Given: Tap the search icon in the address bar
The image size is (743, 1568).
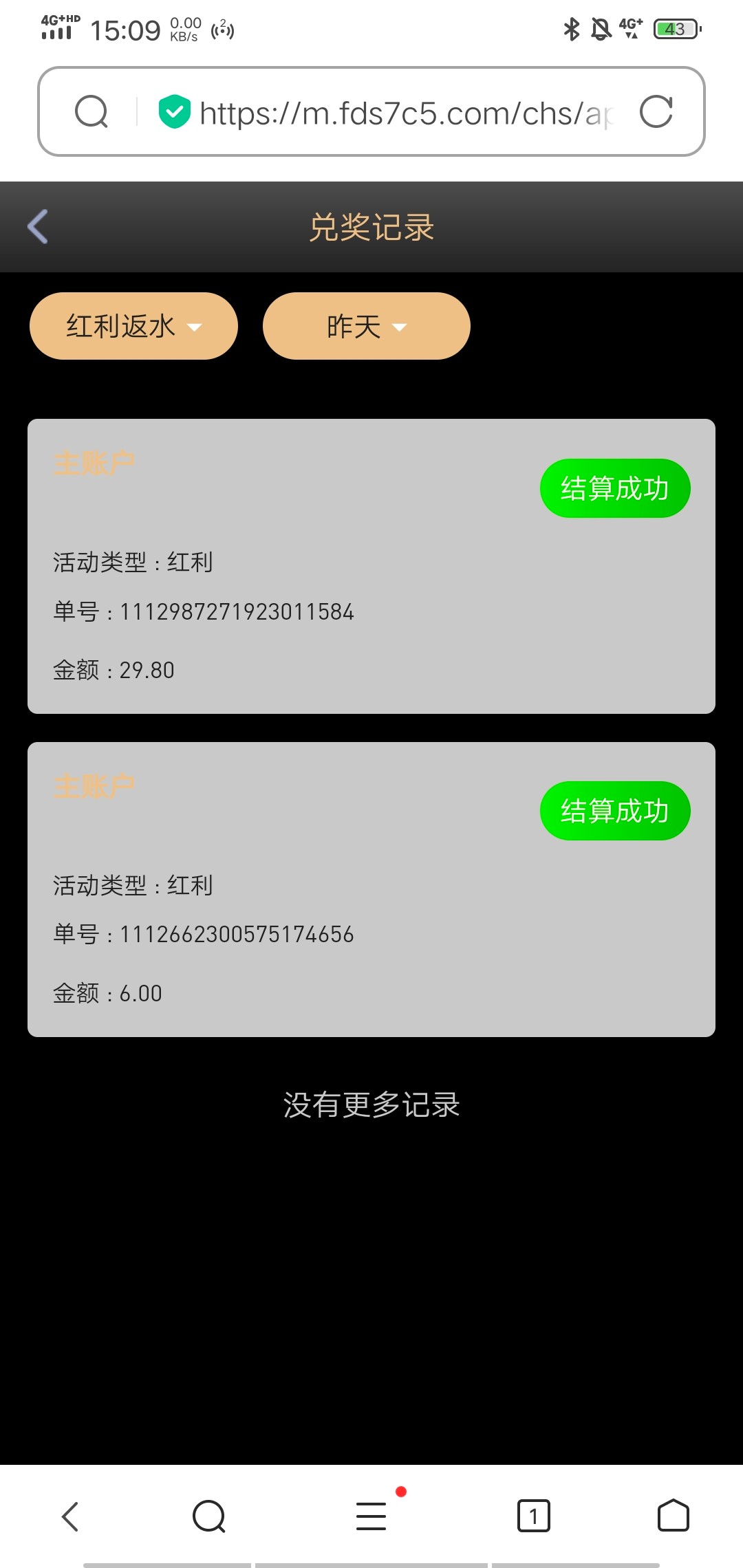Looking at the screenshot, I should (x=91, y=112).
